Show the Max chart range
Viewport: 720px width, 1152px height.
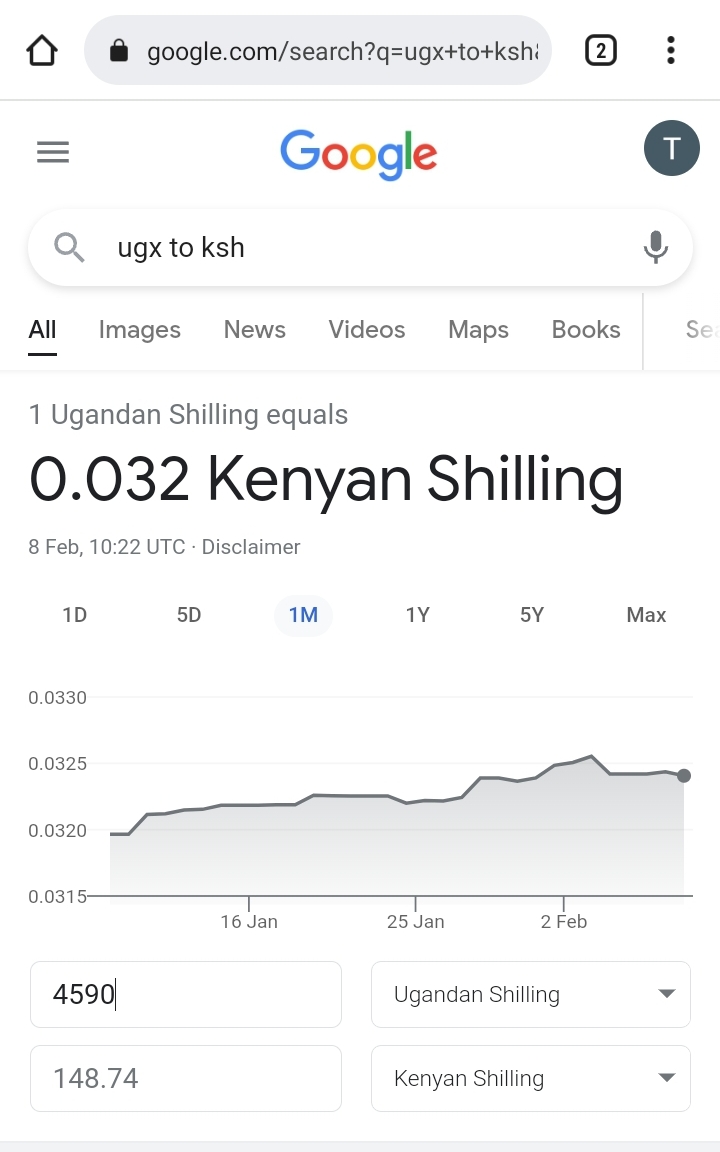click(x=646, y=615)
